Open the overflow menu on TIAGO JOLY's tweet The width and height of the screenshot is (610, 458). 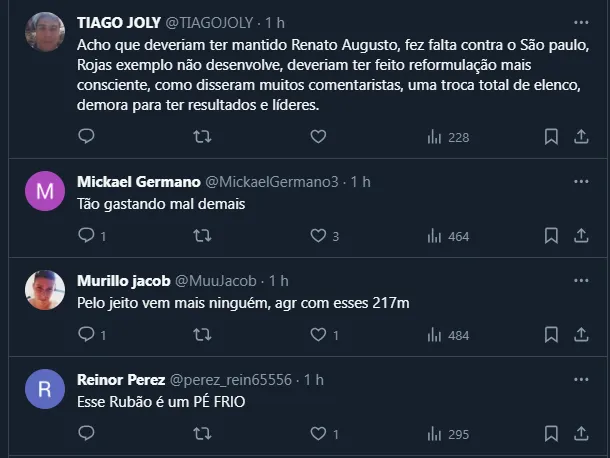(581, 21)
